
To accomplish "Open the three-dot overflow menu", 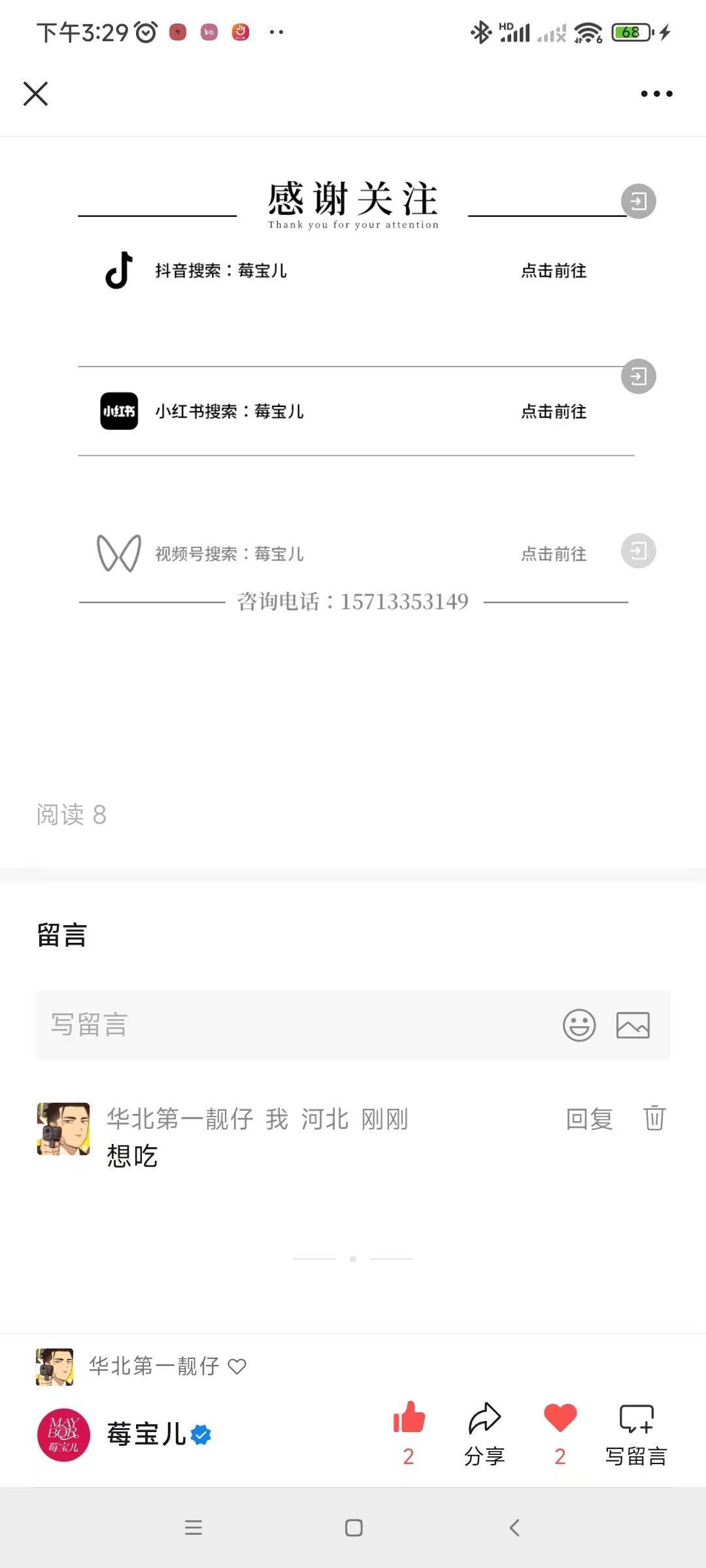I will point(656,93).
